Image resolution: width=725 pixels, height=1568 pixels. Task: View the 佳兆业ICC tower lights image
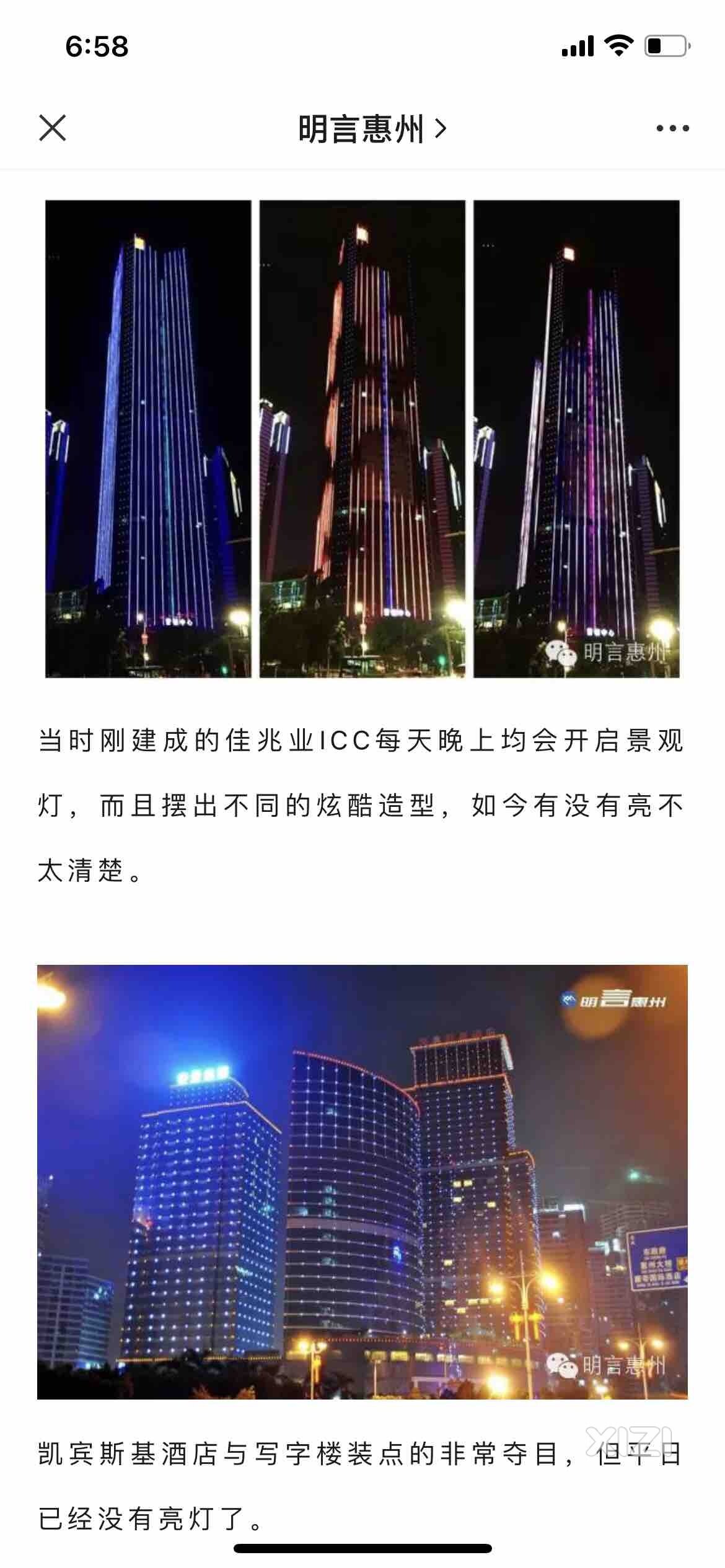point(362,438)
